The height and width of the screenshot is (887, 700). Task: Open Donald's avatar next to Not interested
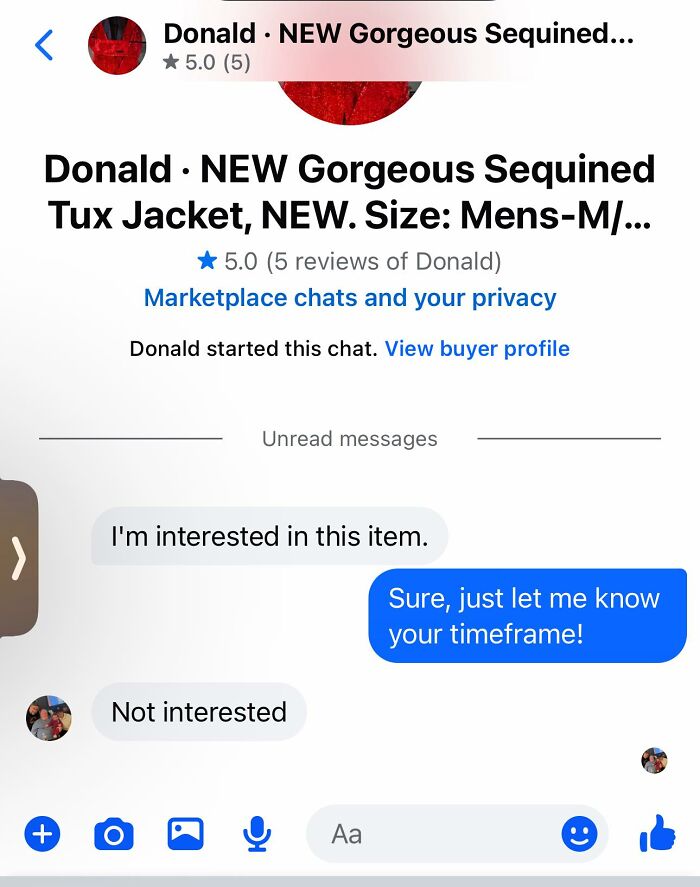tap(49, 717)
